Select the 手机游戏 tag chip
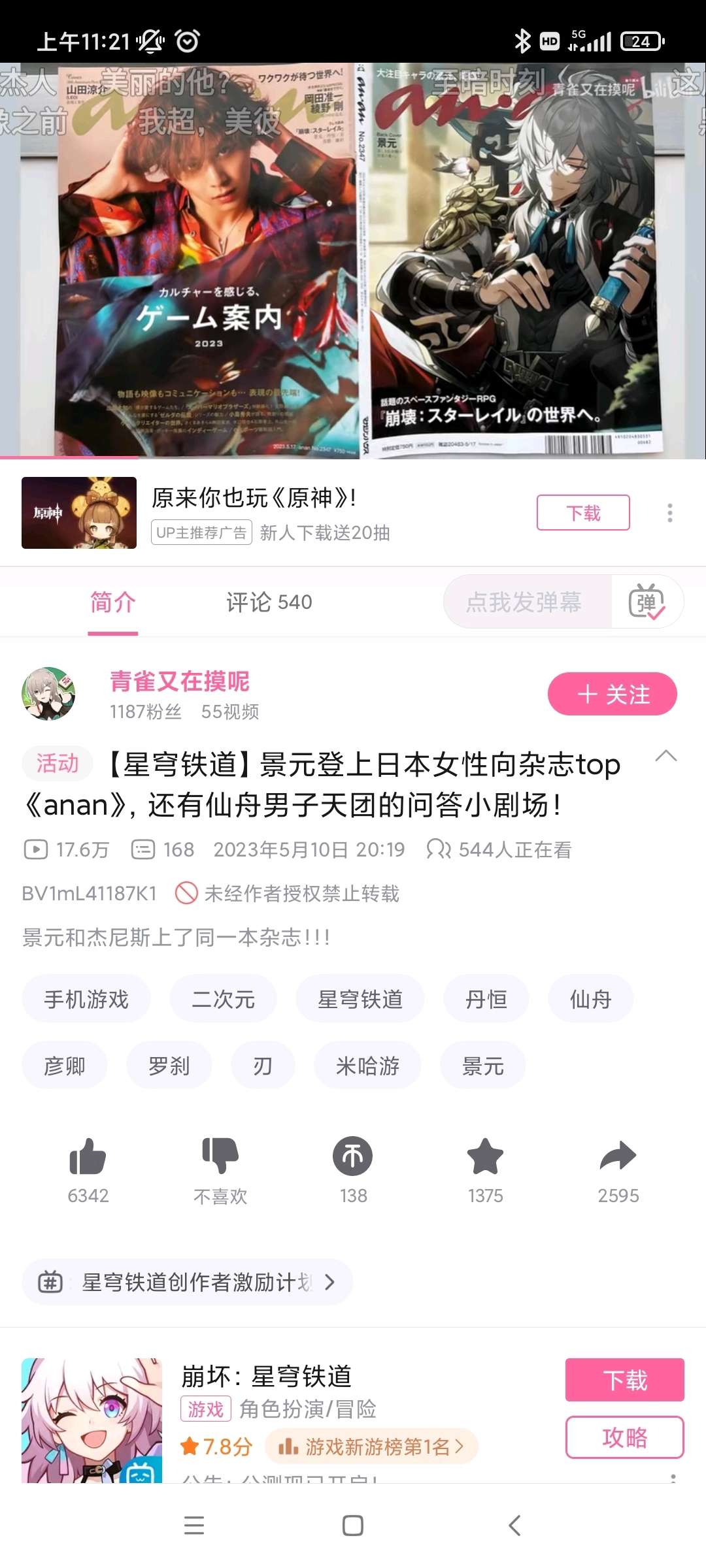 click(x=86, y=999)
